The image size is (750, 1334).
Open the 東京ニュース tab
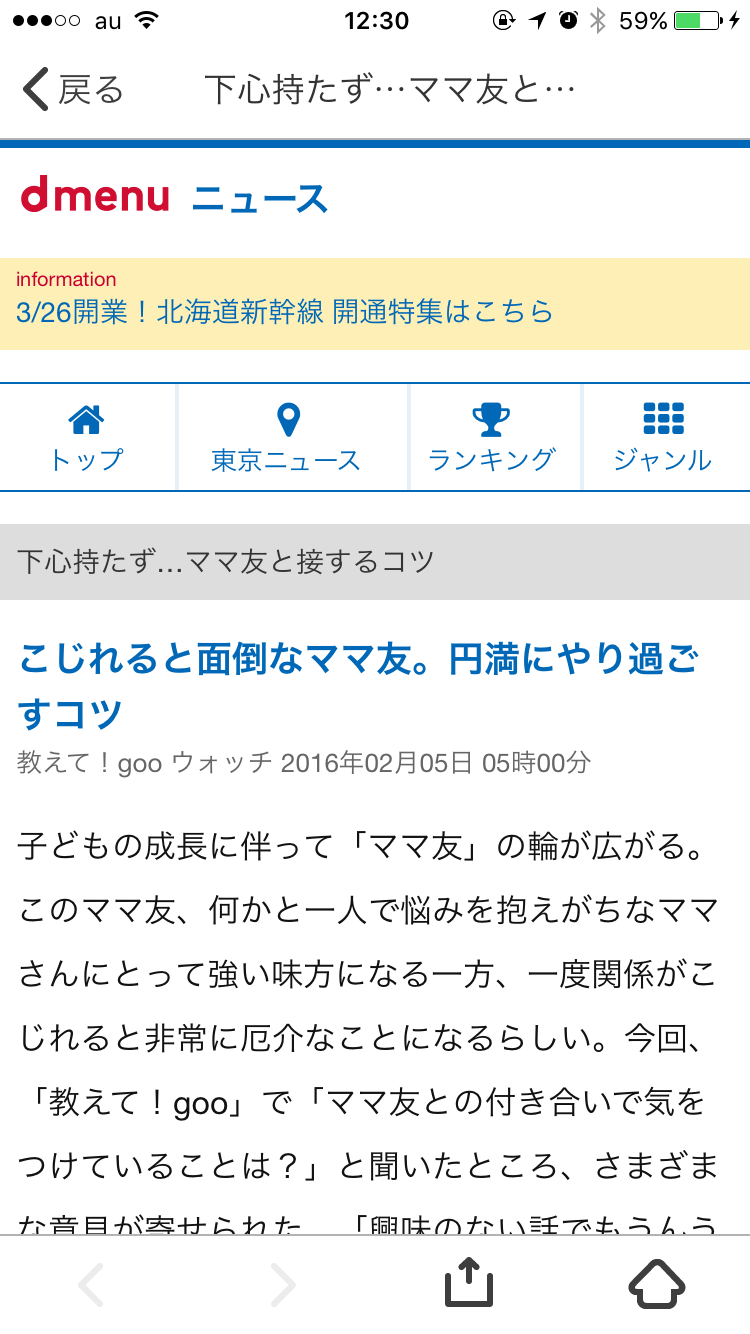click(x=288, y=438)
